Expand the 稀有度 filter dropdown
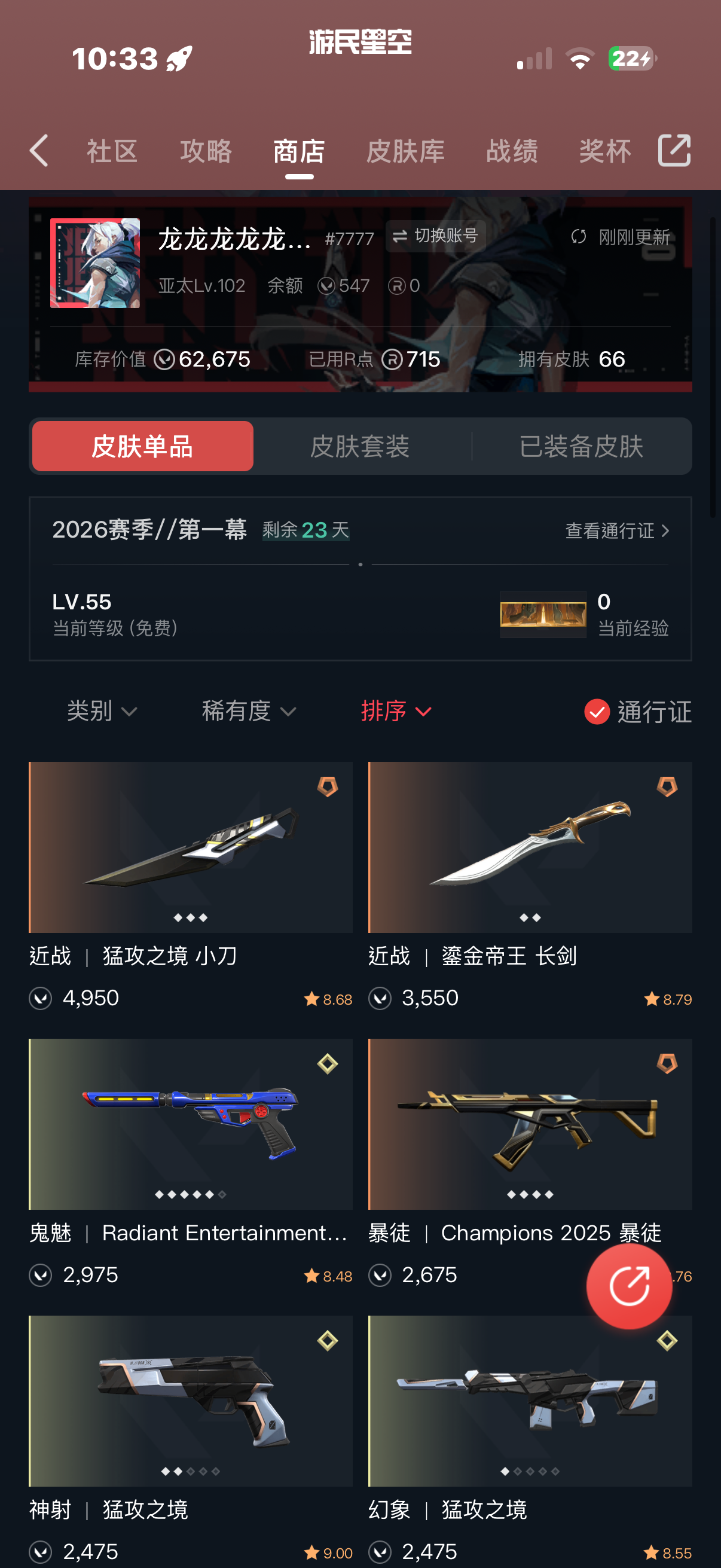The width and height of the screenshot is (721, 1568). point(249,711)
